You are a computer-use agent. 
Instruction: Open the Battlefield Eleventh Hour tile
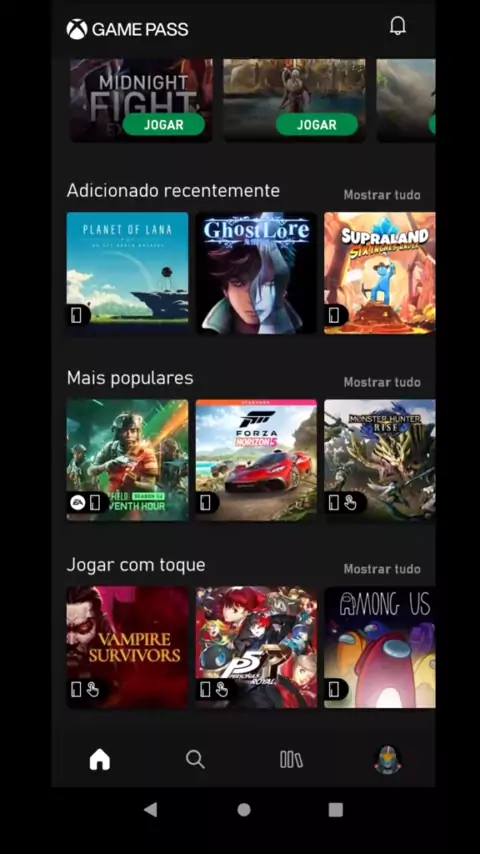tap(127, 460)
